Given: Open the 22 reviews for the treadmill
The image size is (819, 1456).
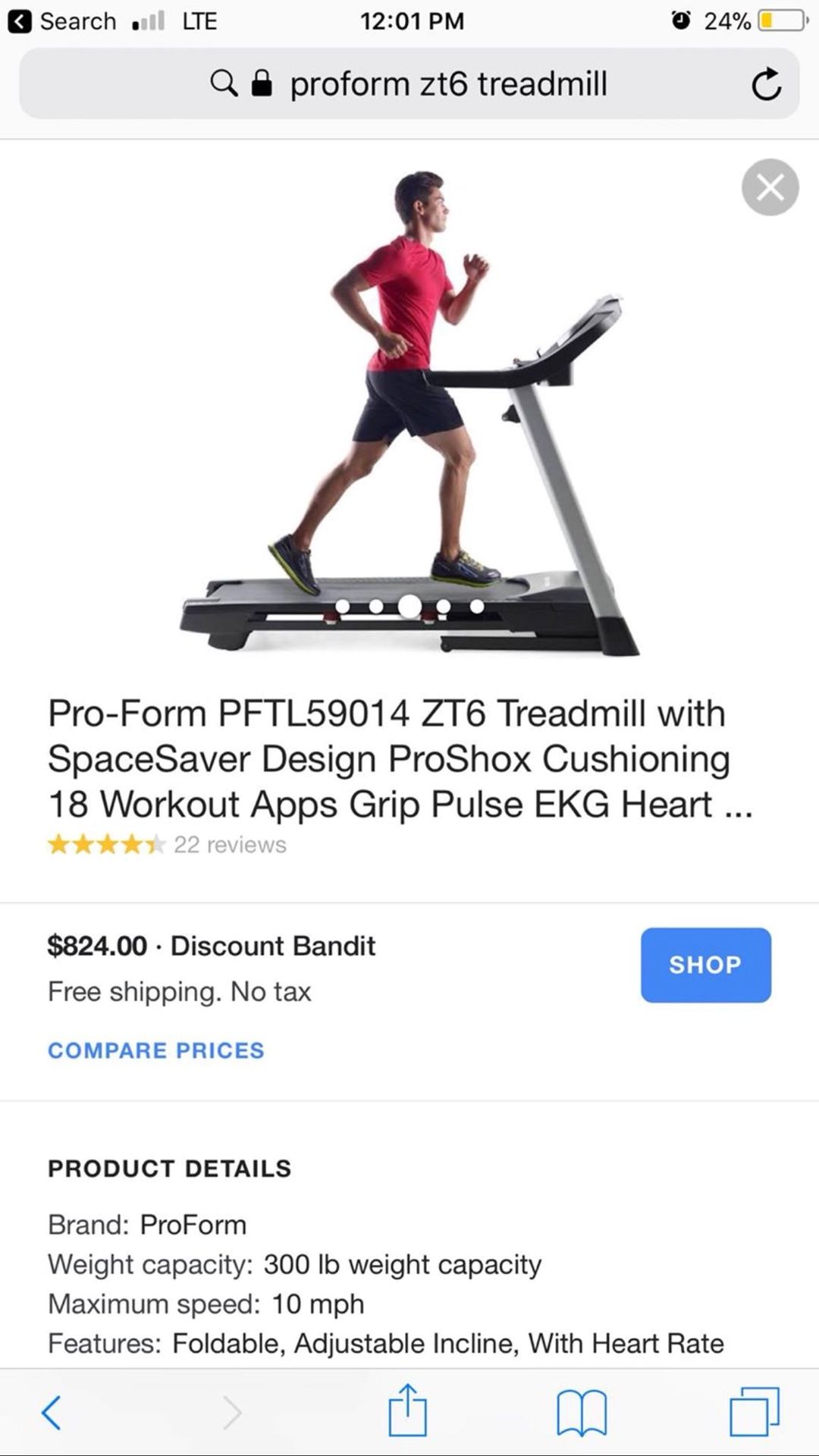Looking at the screenshot, I should pyautogui.click(x=230, y=845).
